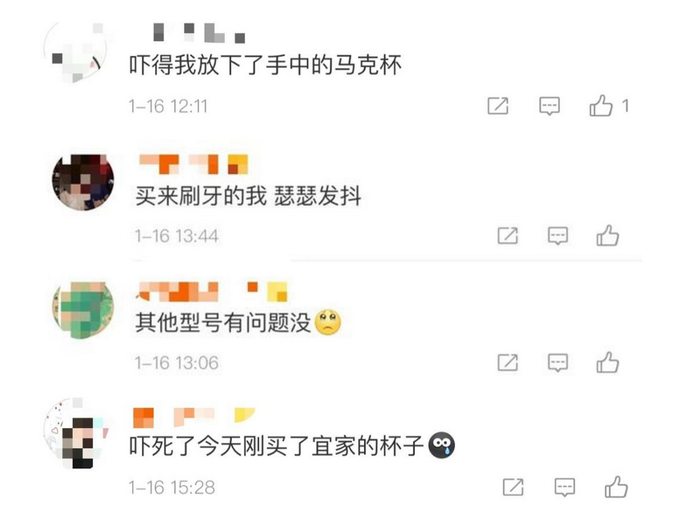Like the comment about 马克杯
680x515 pixels.
tap(601, 106)
